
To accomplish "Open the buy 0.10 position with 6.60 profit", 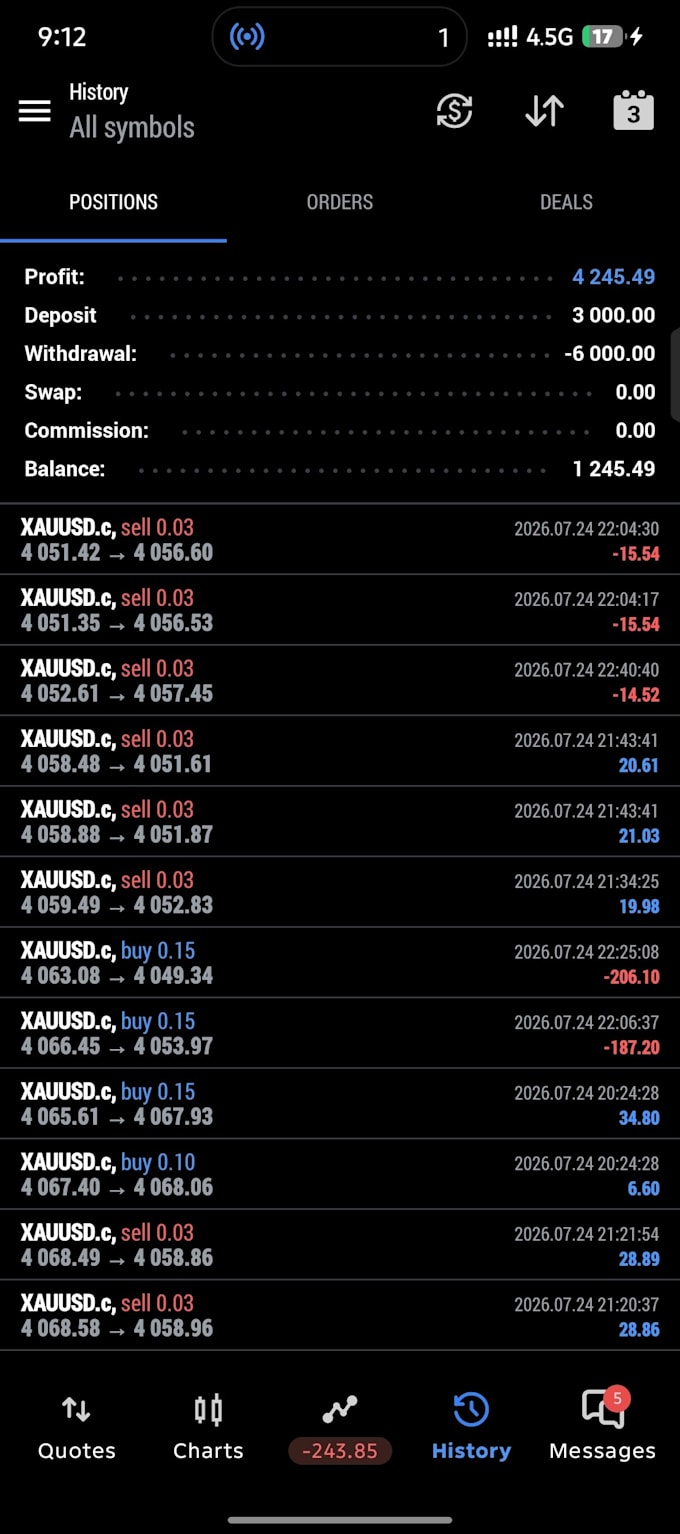I will tap(340, 1174).
